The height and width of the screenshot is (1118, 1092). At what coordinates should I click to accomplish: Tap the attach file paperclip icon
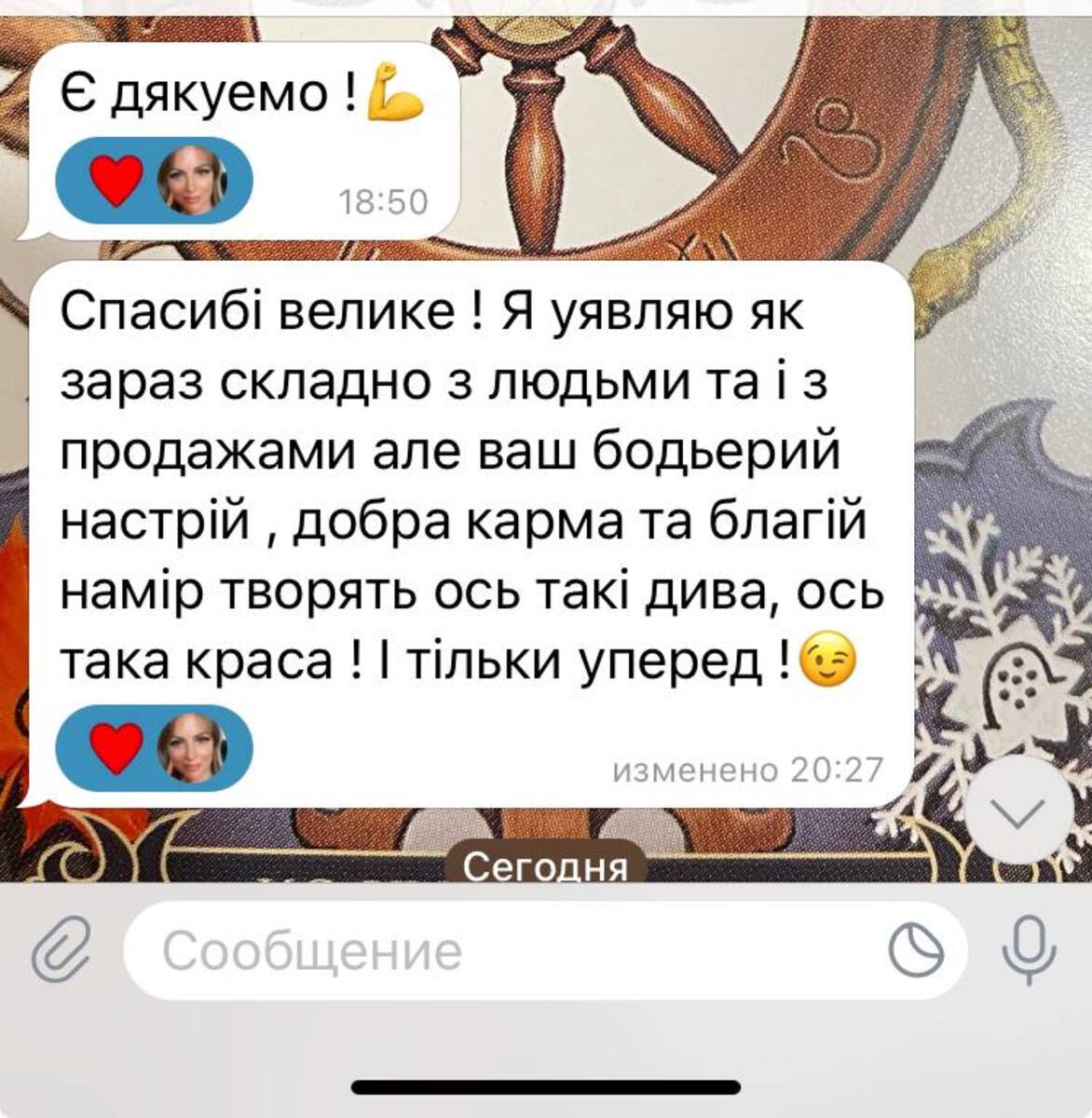point(61,950)
